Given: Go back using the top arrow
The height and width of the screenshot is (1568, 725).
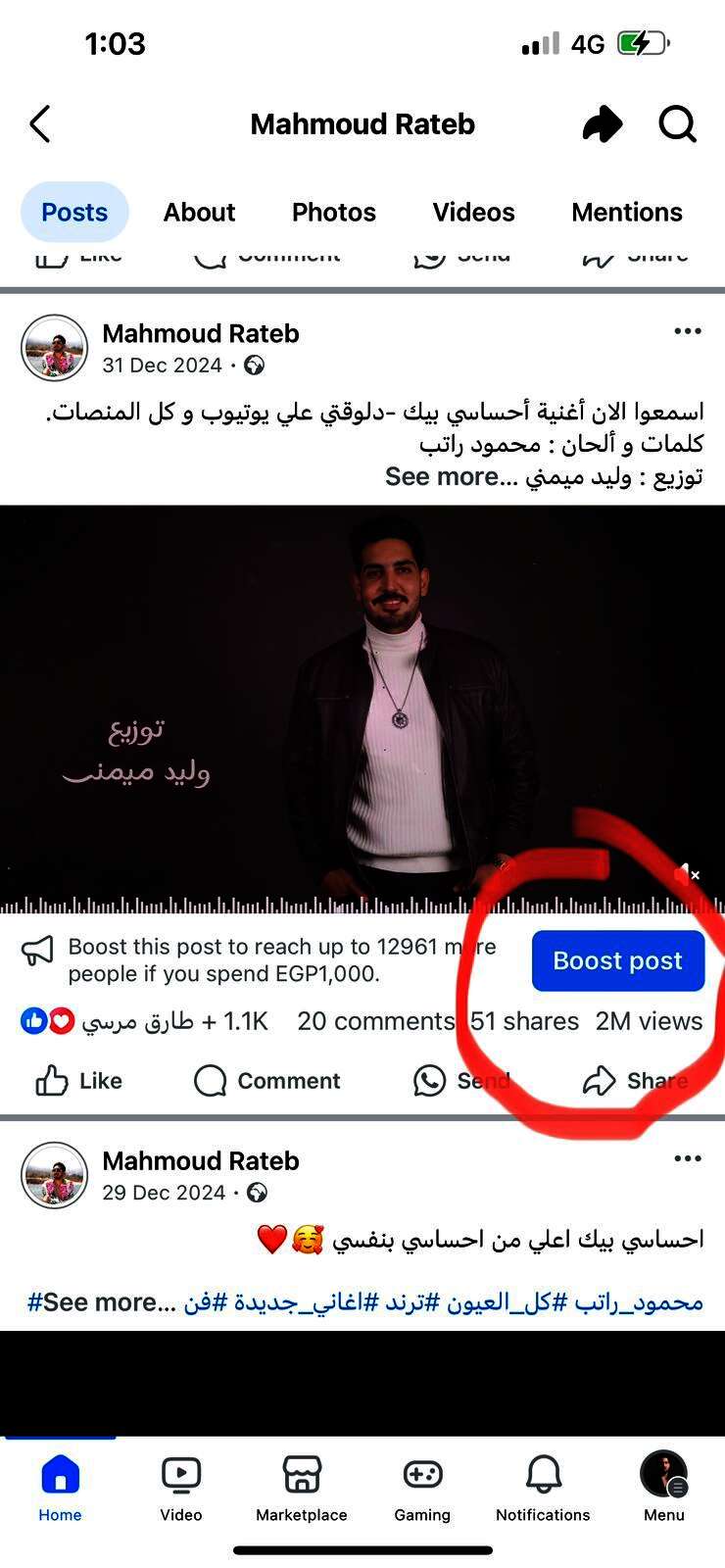Looking at the screenshot, I should (x=40, y=124).
